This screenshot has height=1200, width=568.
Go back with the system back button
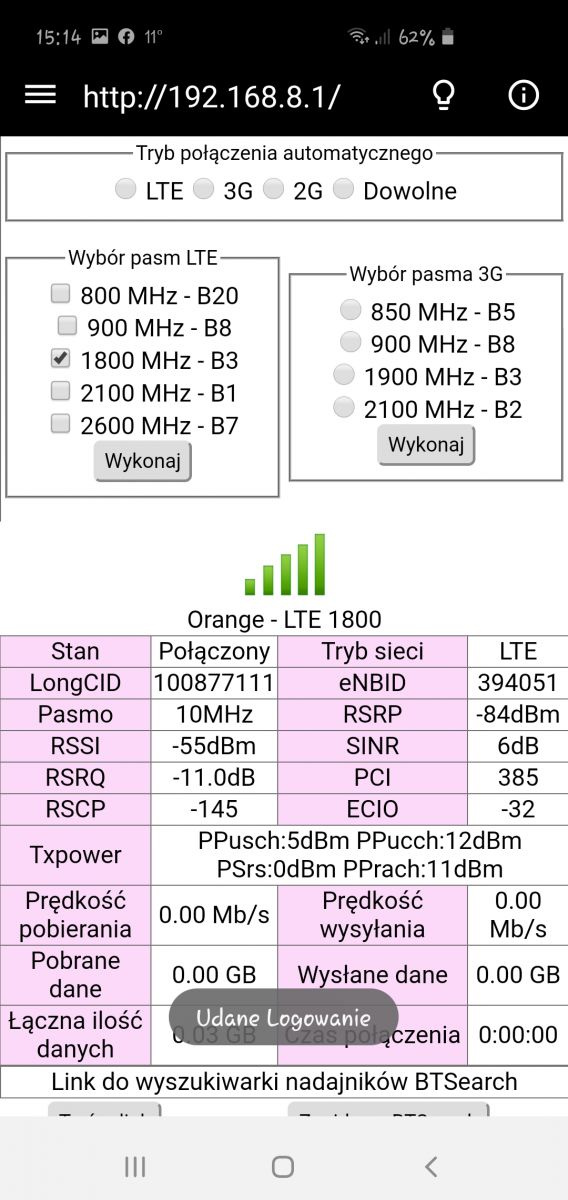coord(431,1166)
